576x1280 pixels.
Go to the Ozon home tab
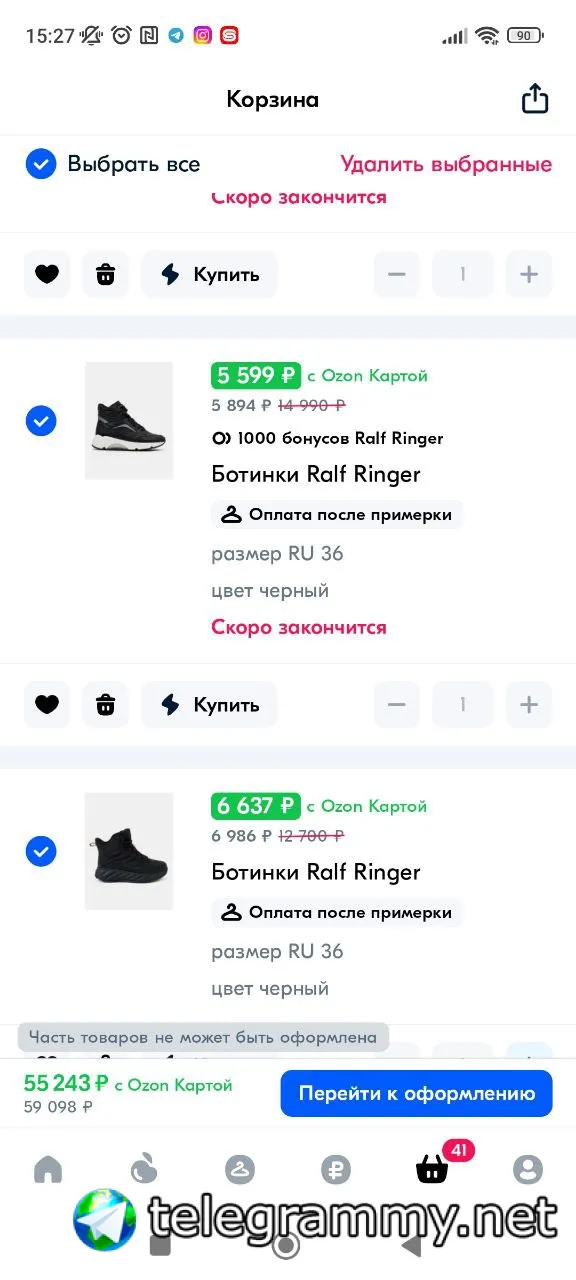(x=48, y=1169)
